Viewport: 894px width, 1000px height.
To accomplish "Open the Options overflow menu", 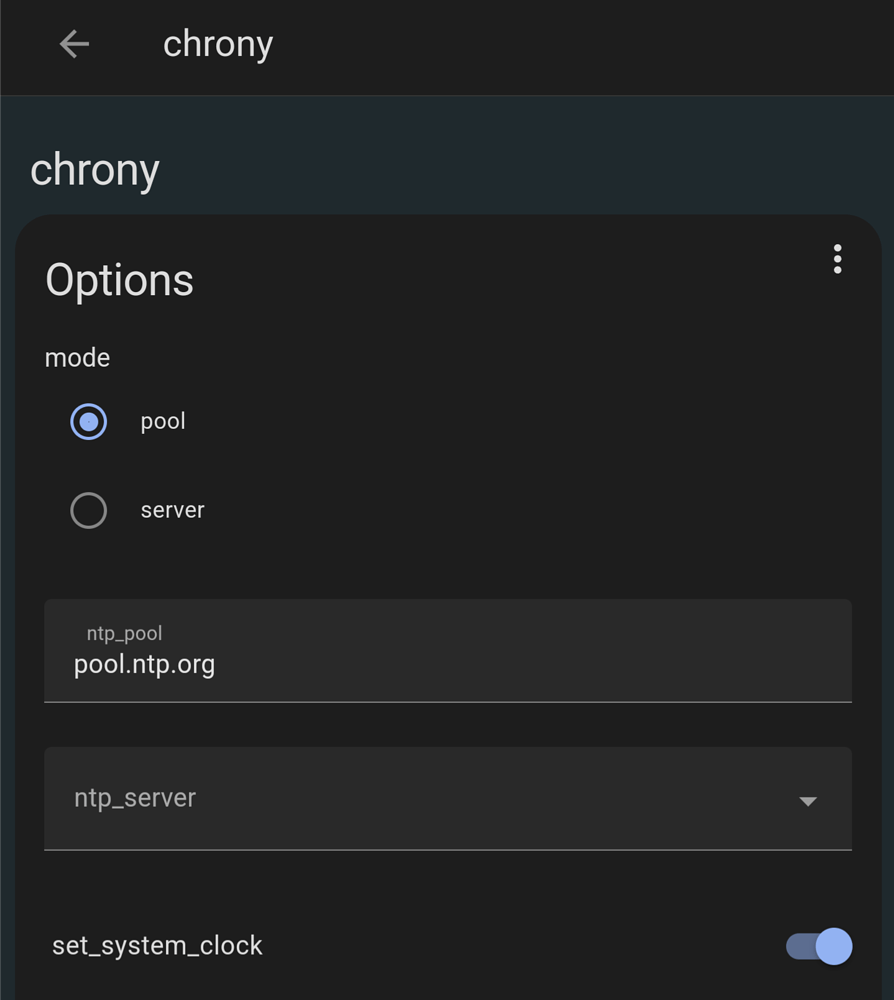I will click(837, 259).
